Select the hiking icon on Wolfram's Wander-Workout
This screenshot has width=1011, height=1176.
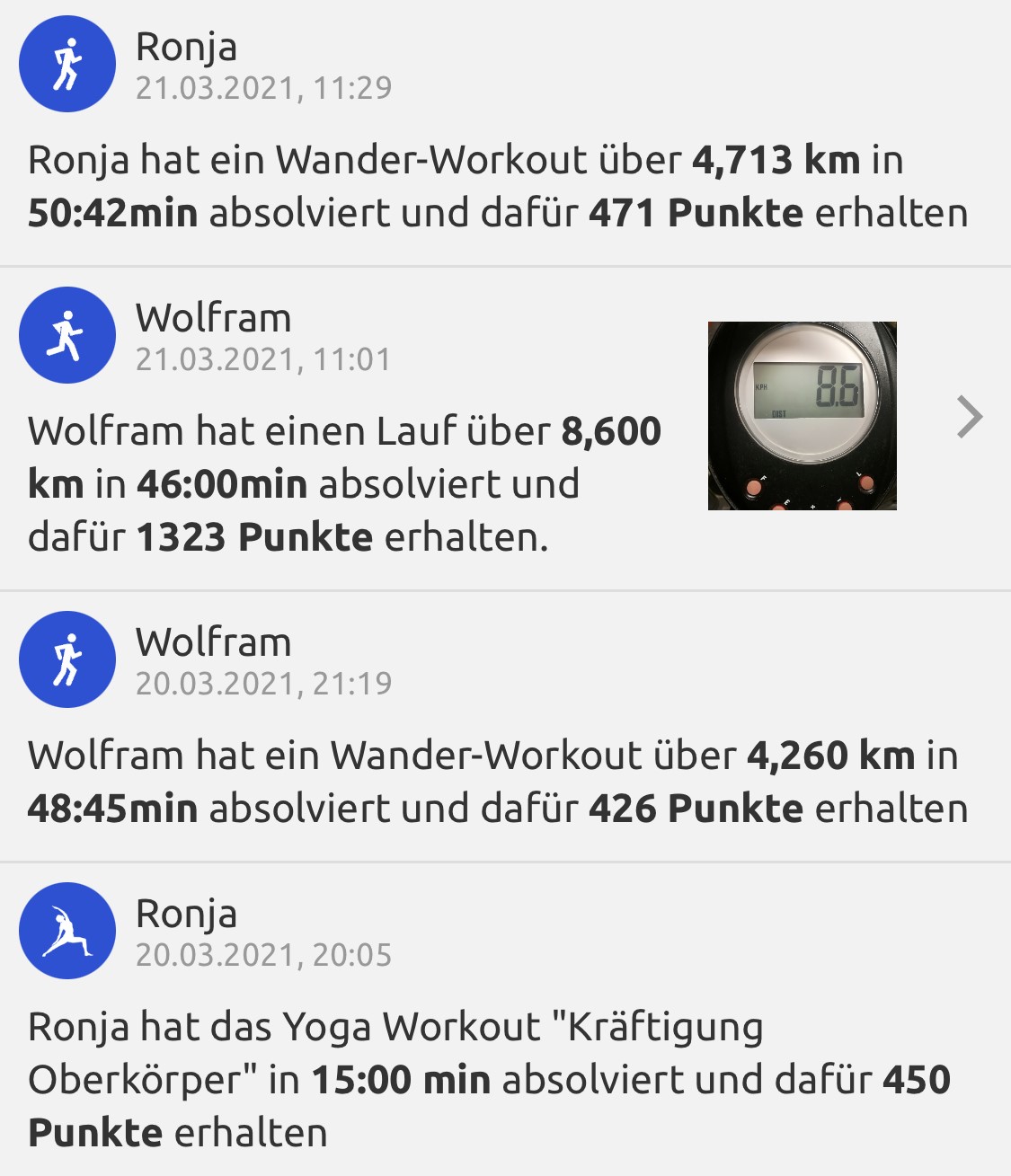click(67, 659)
